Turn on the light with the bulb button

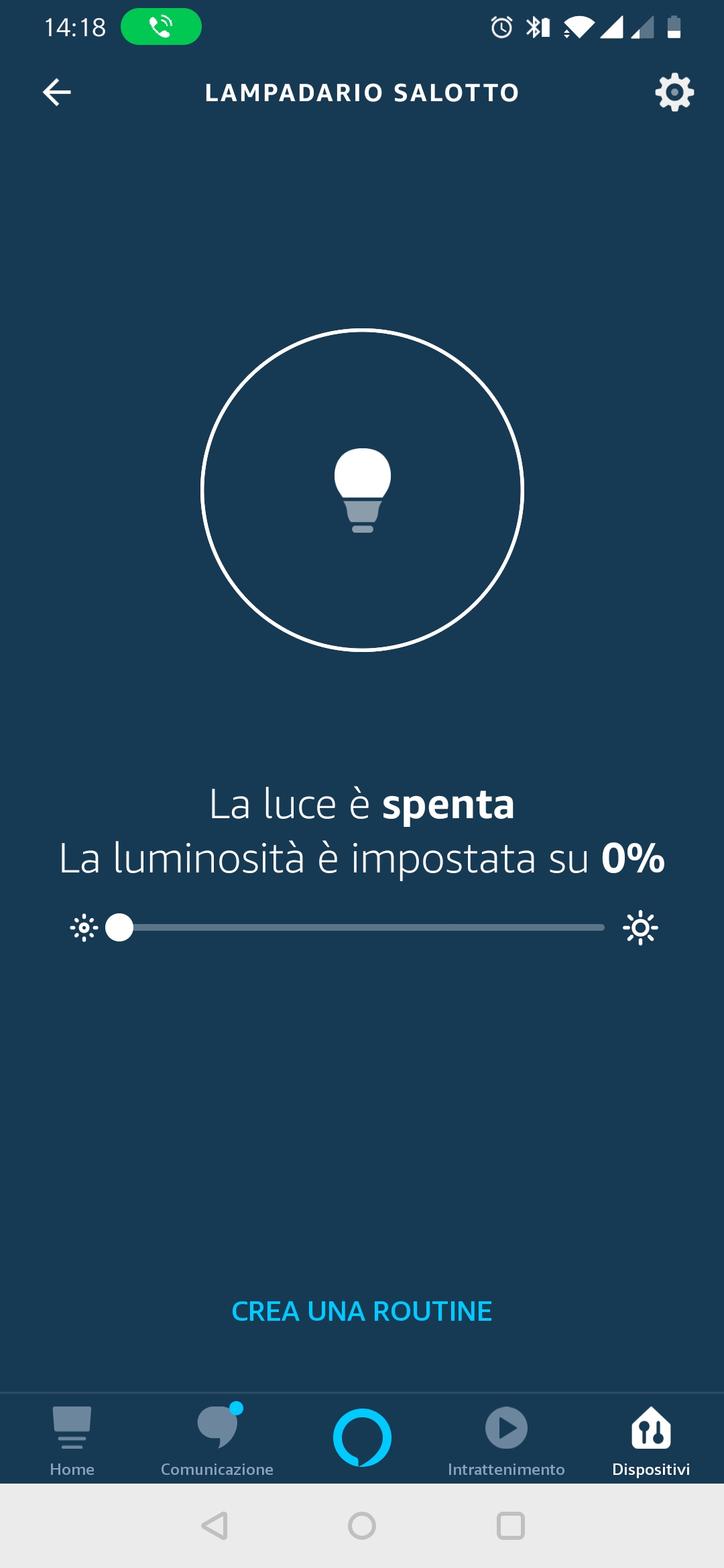click(x=362, y=490)
